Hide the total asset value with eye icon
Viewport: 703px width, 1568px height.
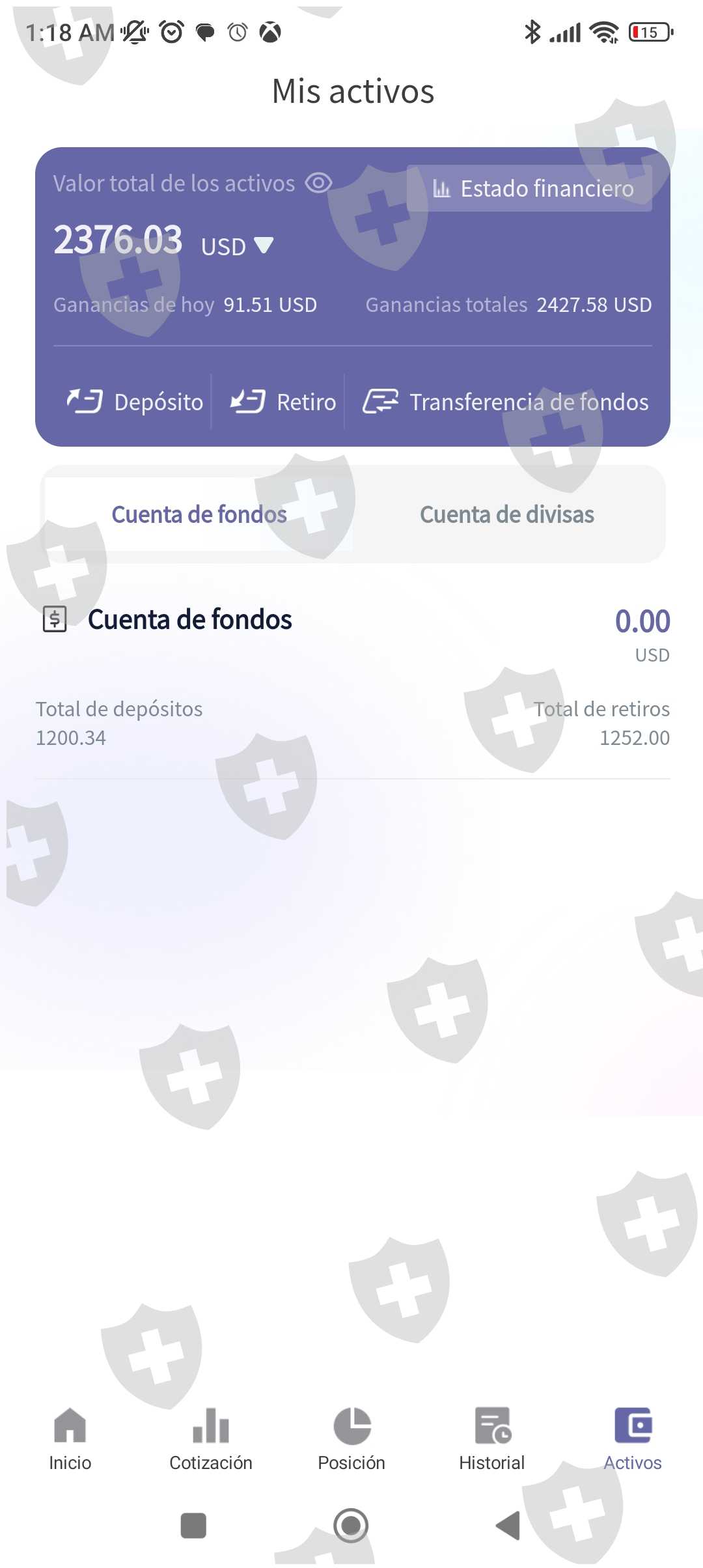[x=319, y=184]
